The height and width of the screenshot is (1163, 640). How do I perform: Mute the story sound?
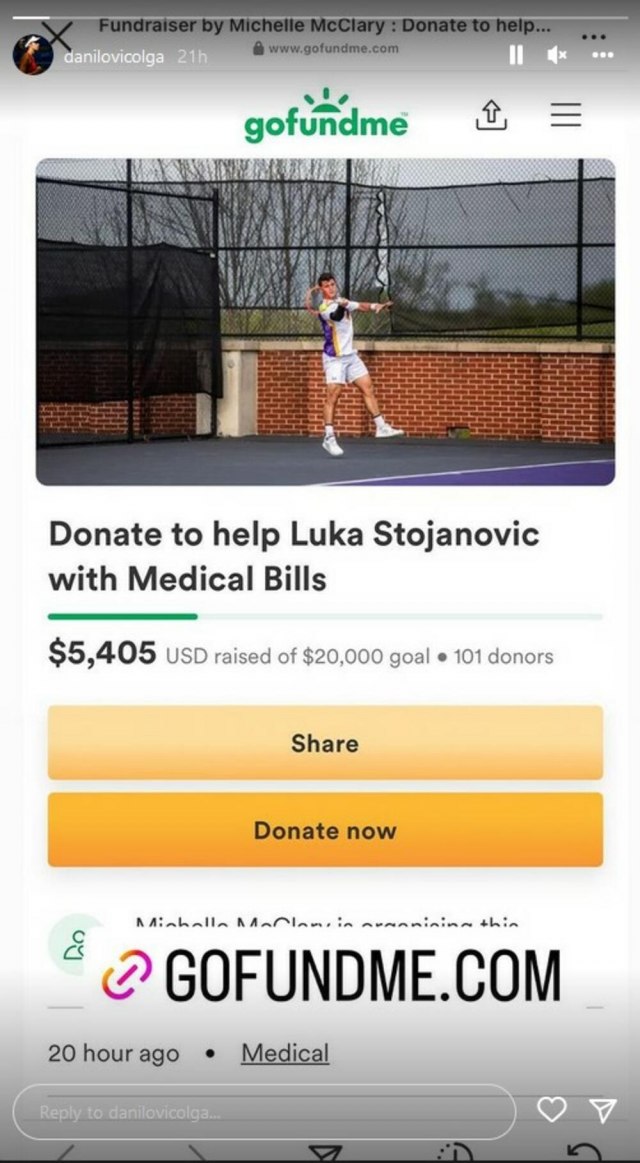click(557, 55)
